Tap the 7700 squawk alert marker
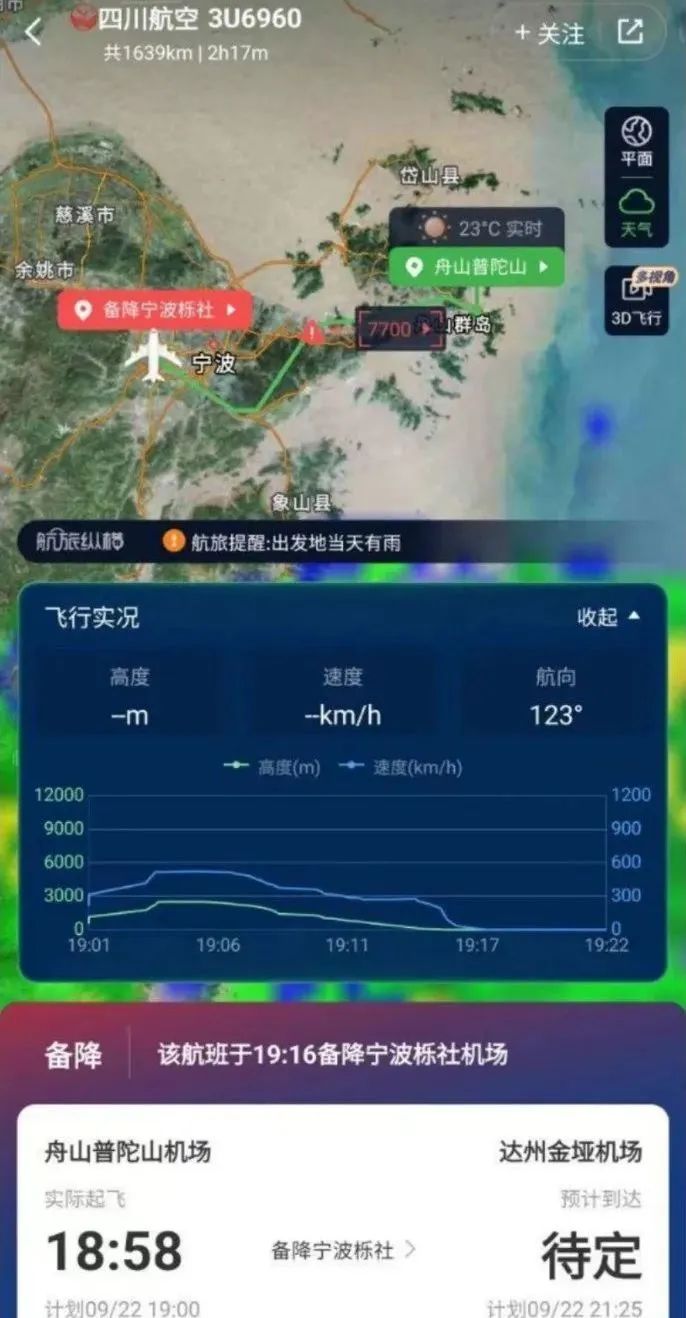This screenshot has width=686, height=1318. click(x=399, y=329)
